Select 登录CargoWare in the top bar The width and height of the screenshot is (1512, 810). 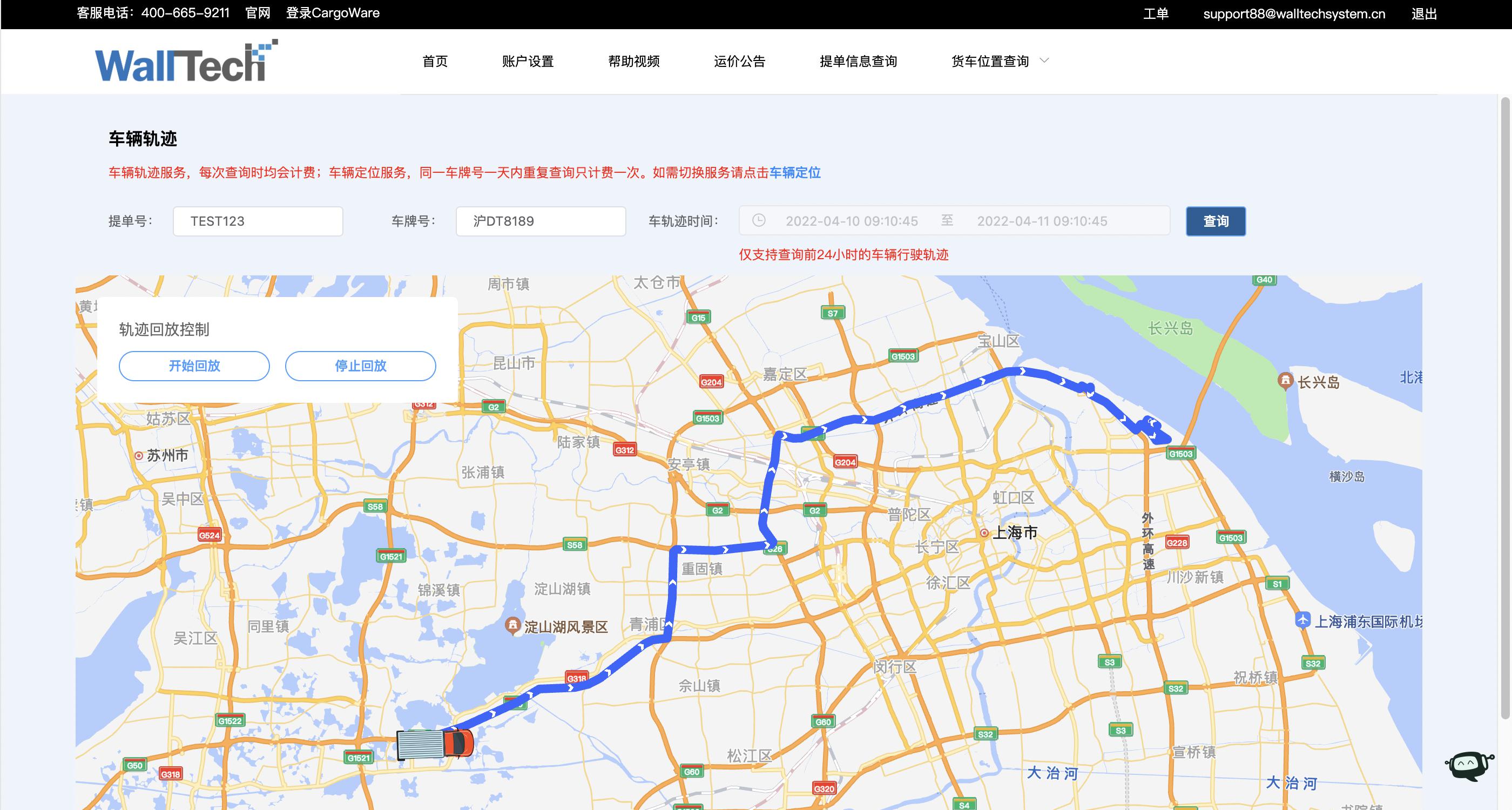tap(333, 13)
